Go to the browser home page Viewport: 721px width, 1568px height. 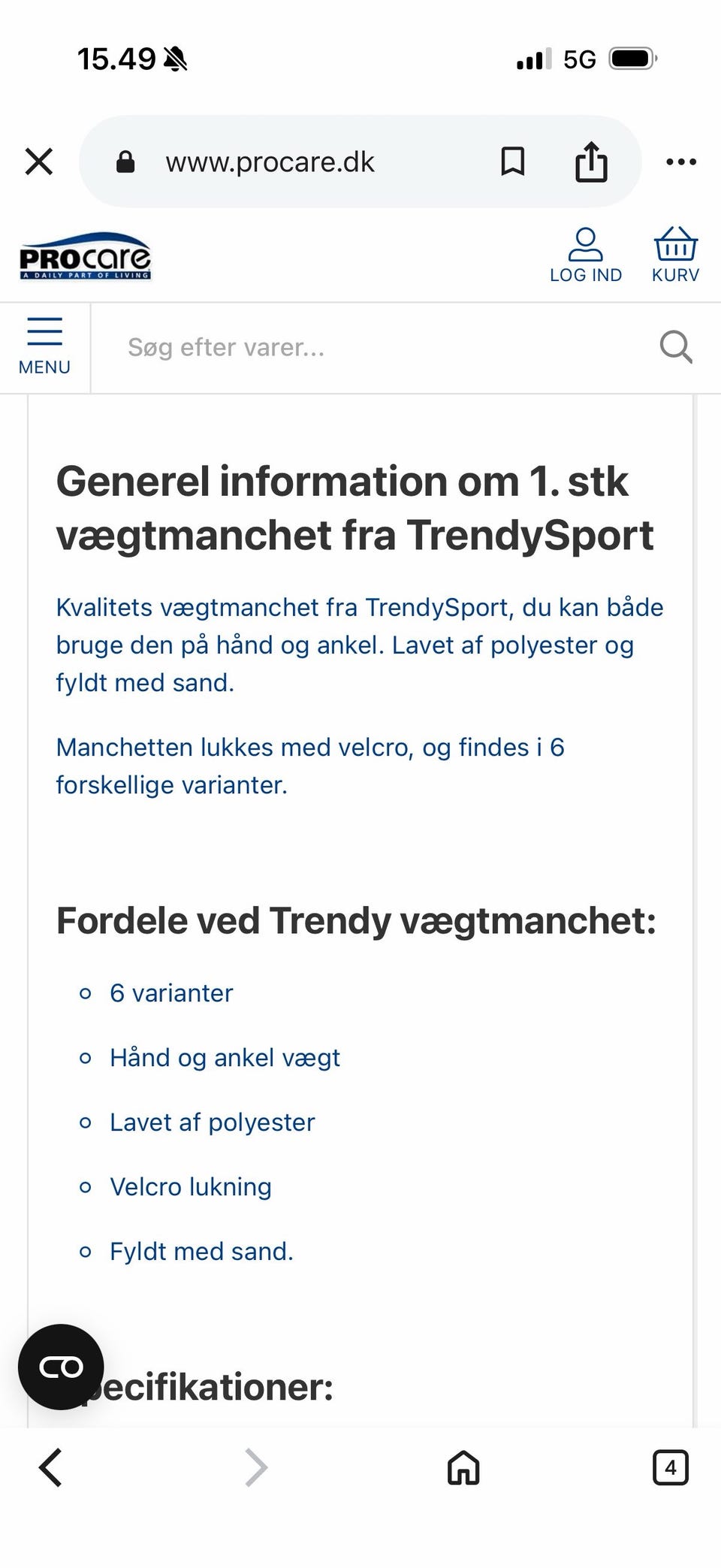tap(463, 1467)
